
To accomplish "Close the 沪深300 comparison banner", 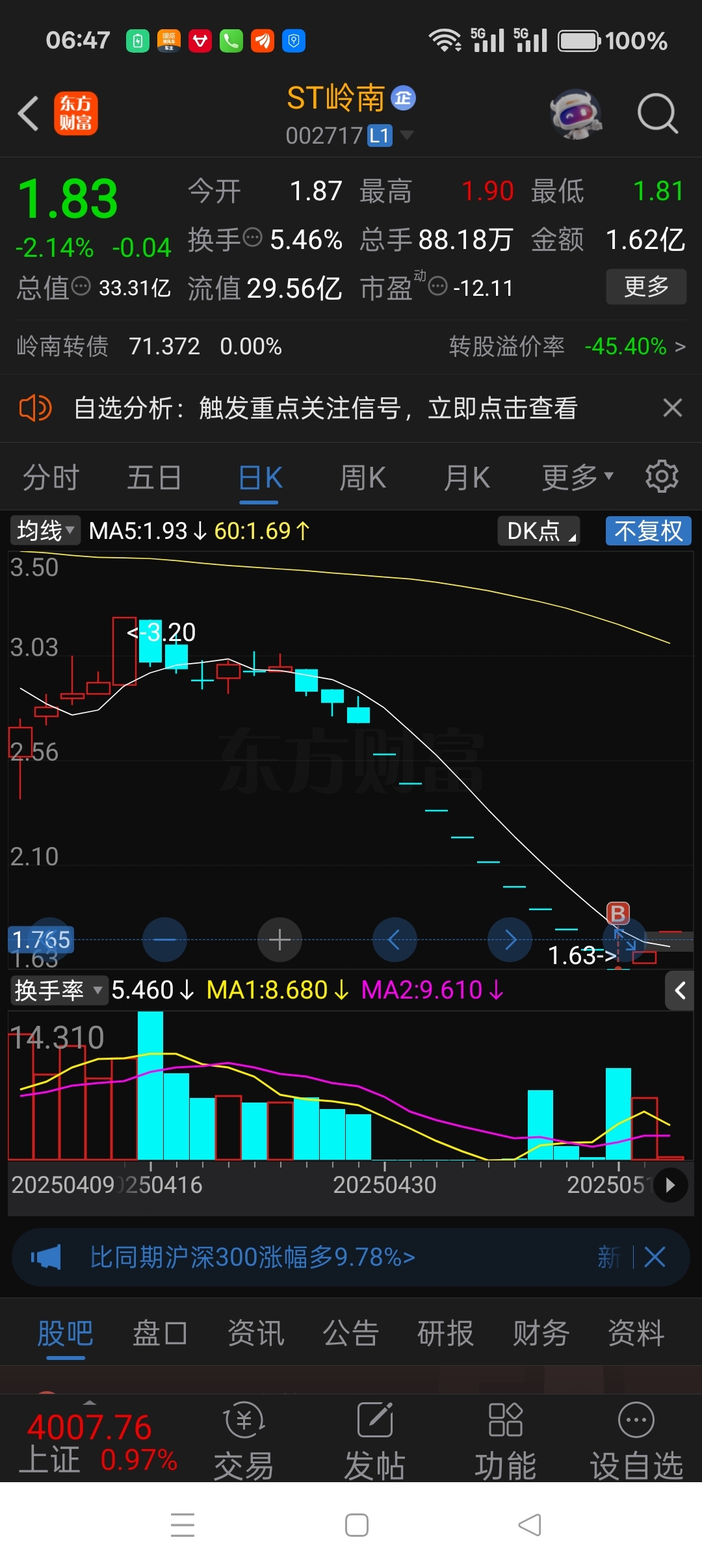I will point(655,1257).
